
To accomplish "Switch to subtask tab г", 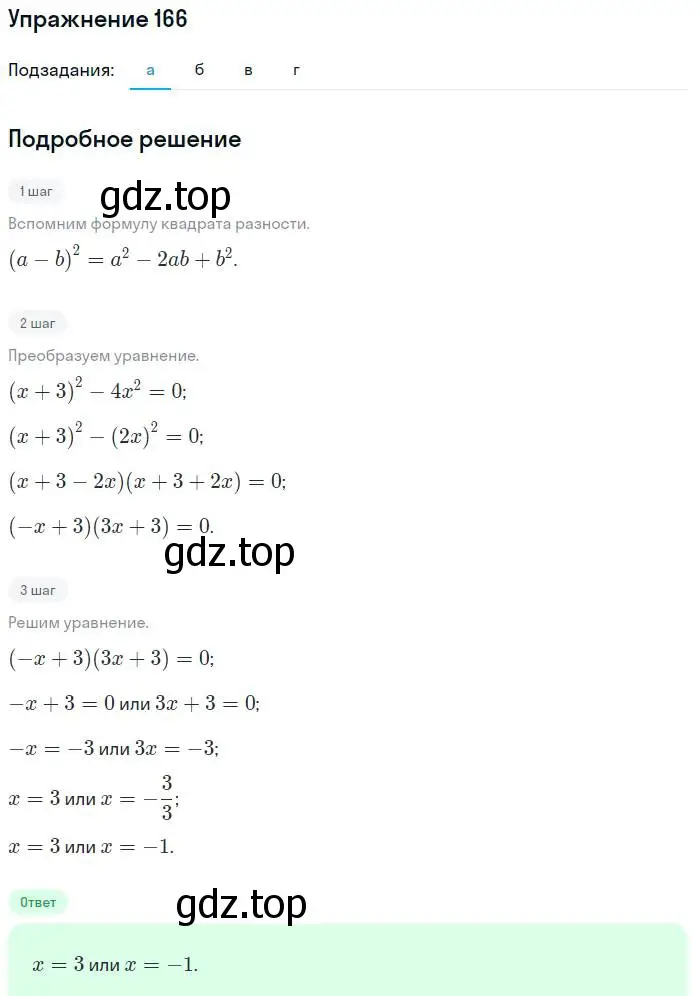I will tap(296, 70).
